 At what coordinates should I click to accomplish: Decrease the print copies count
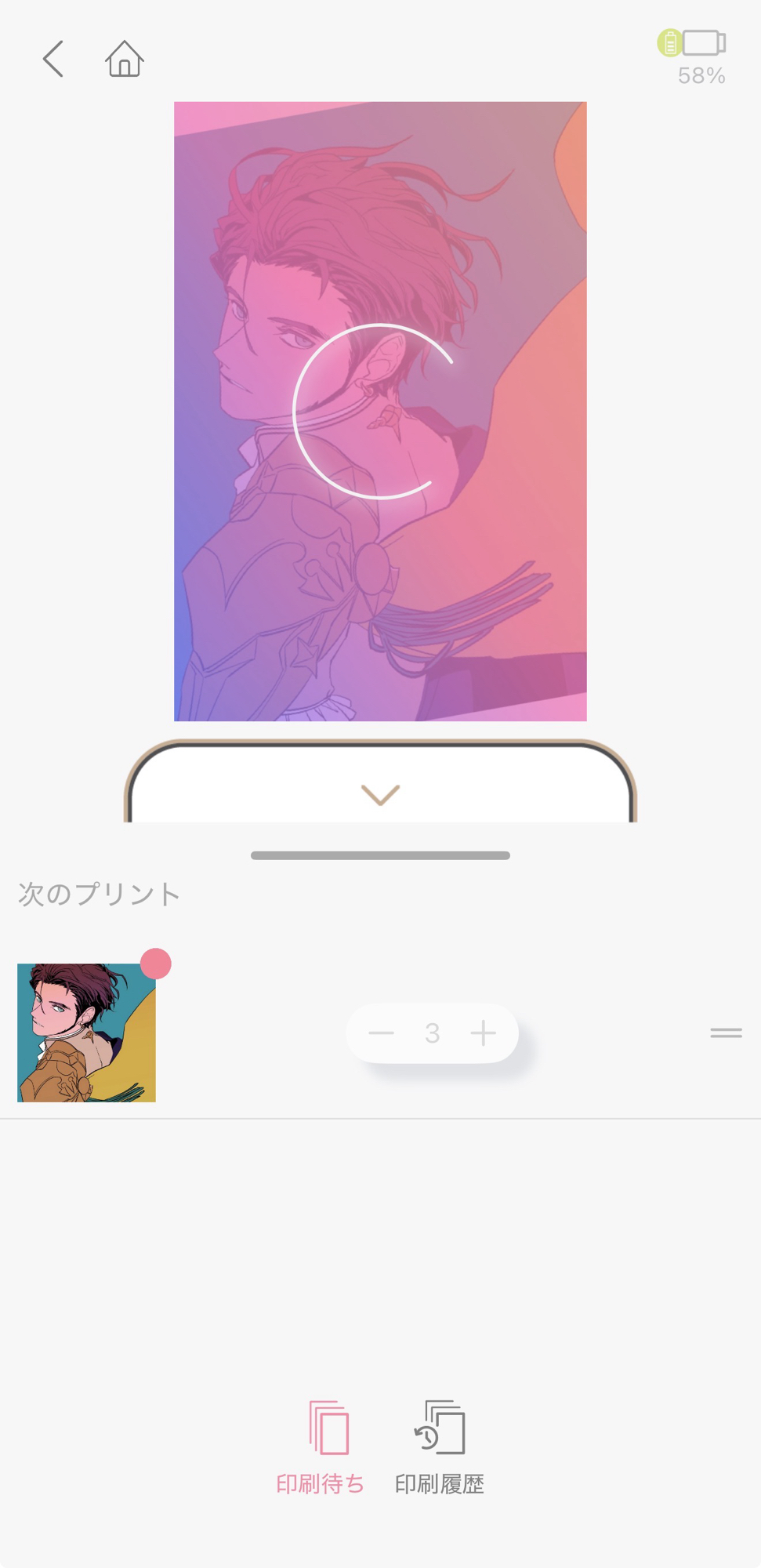click(x=382, y=1033)
